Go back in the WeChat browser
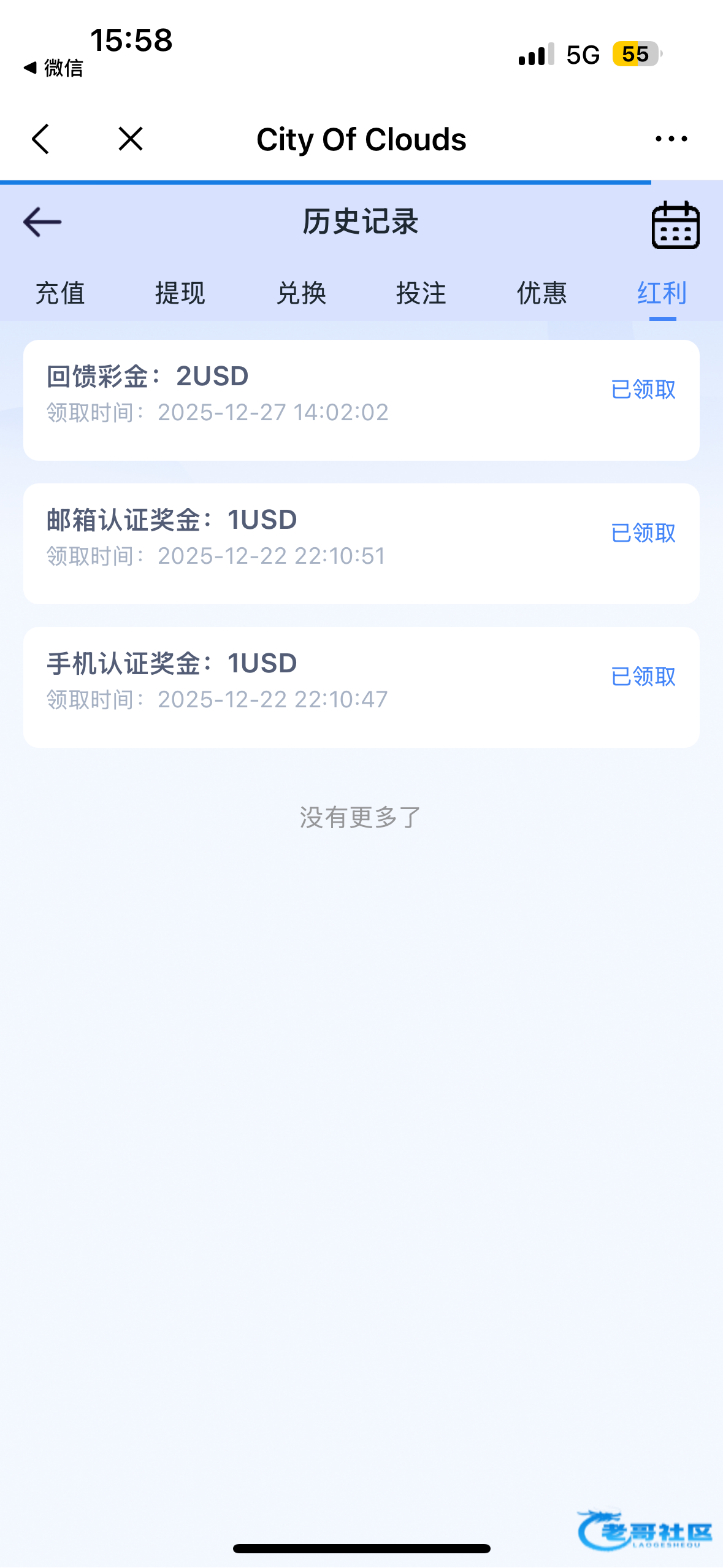The image size is (723, 1568). tap(40, 139)
